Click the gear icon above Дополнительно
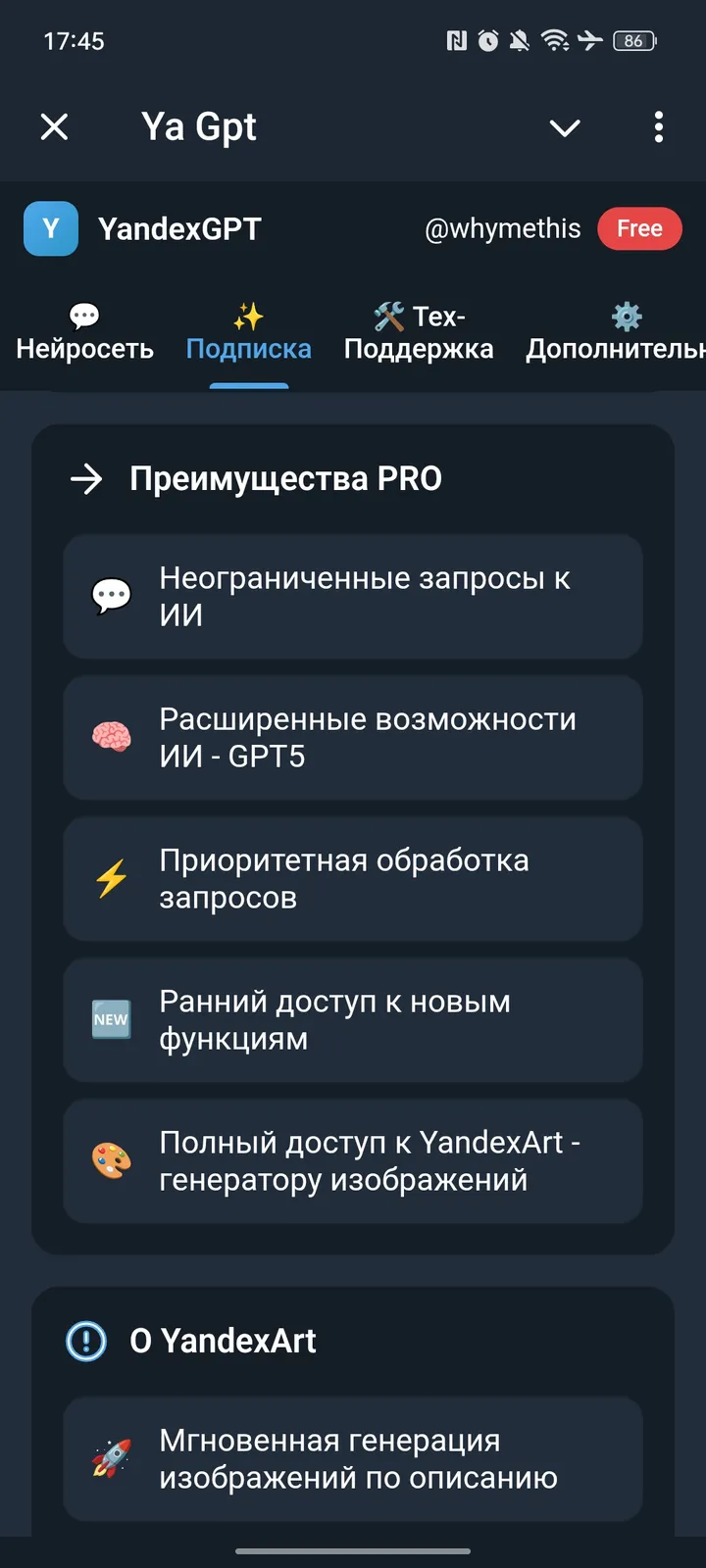 [626, 316]
